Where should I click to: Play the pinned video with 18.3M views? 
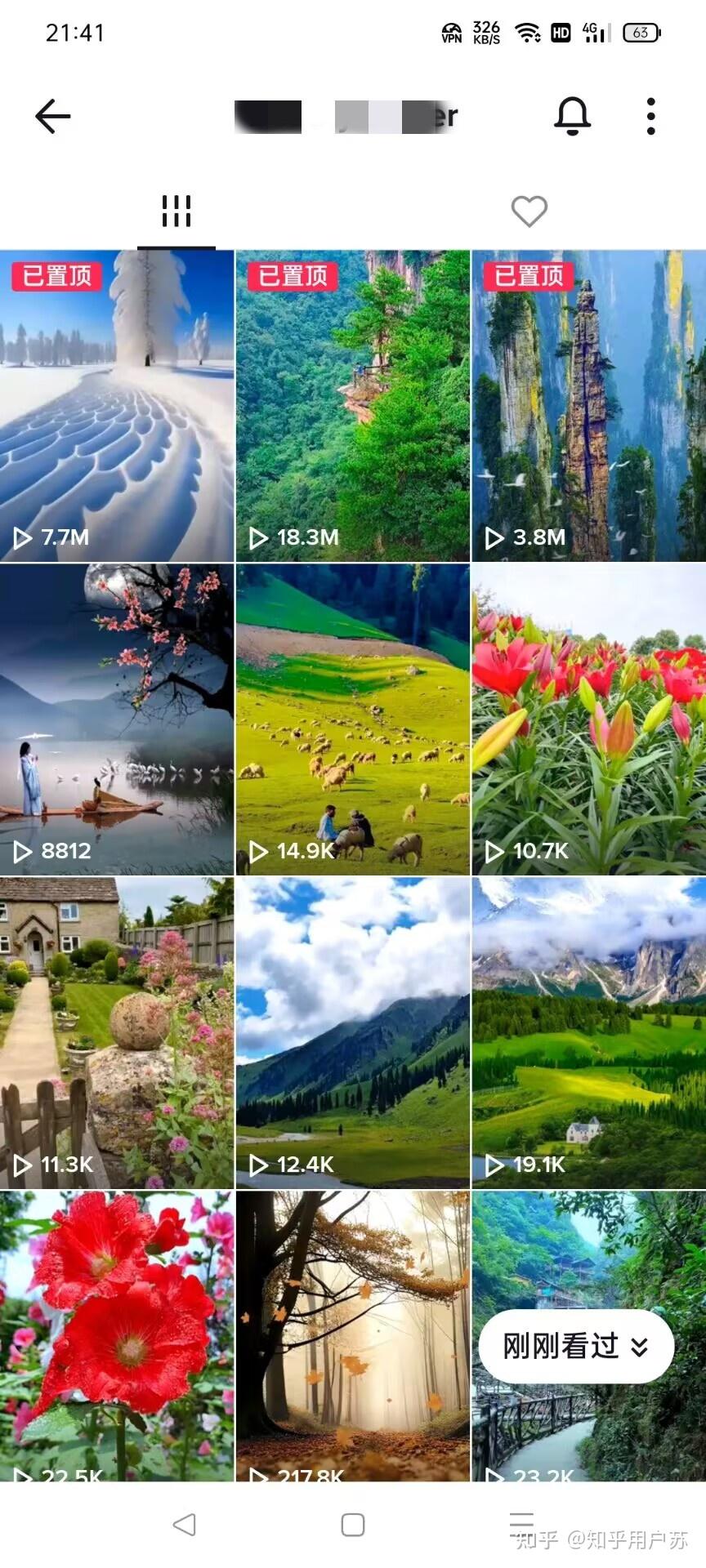point(353,406)
